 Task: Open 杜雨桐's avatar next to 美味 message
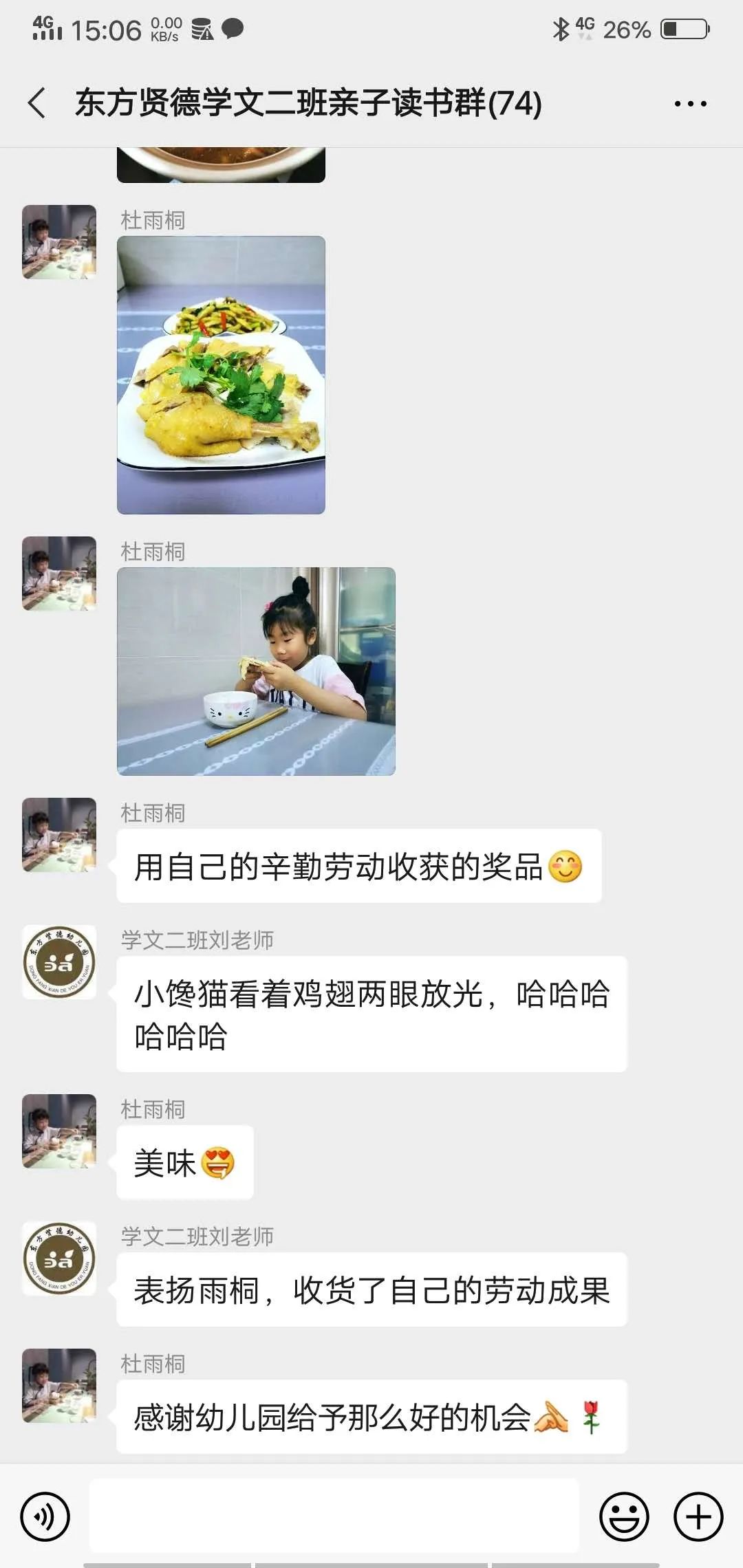(x=59, y=1131)
